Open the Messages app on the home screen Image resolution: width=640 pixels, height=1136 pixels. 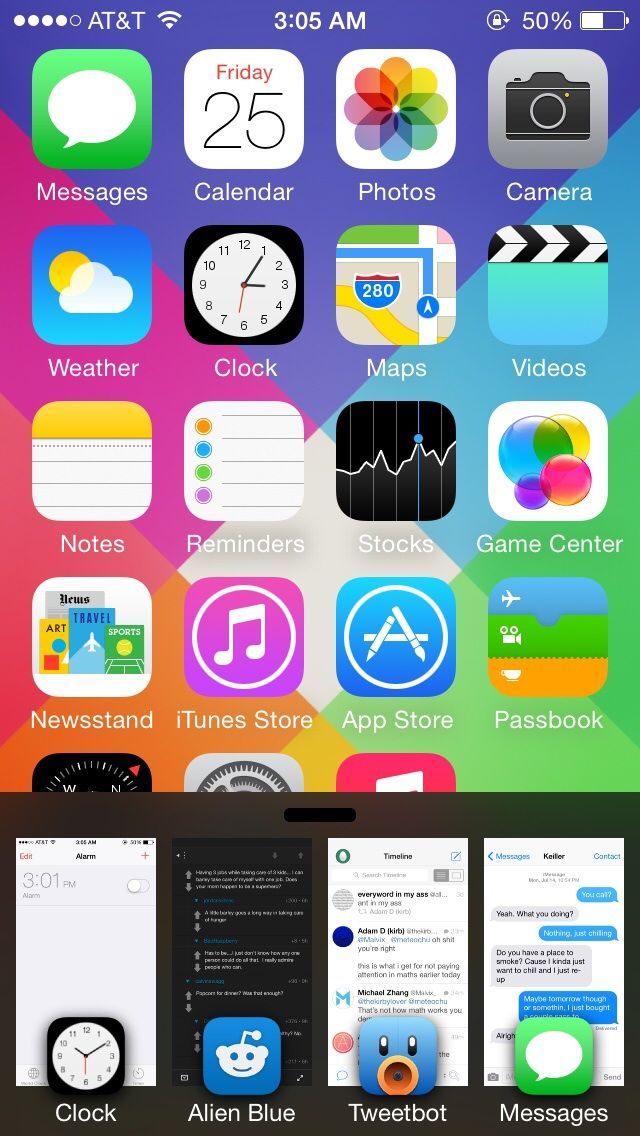pyautogui.click(x=92, y=109)
